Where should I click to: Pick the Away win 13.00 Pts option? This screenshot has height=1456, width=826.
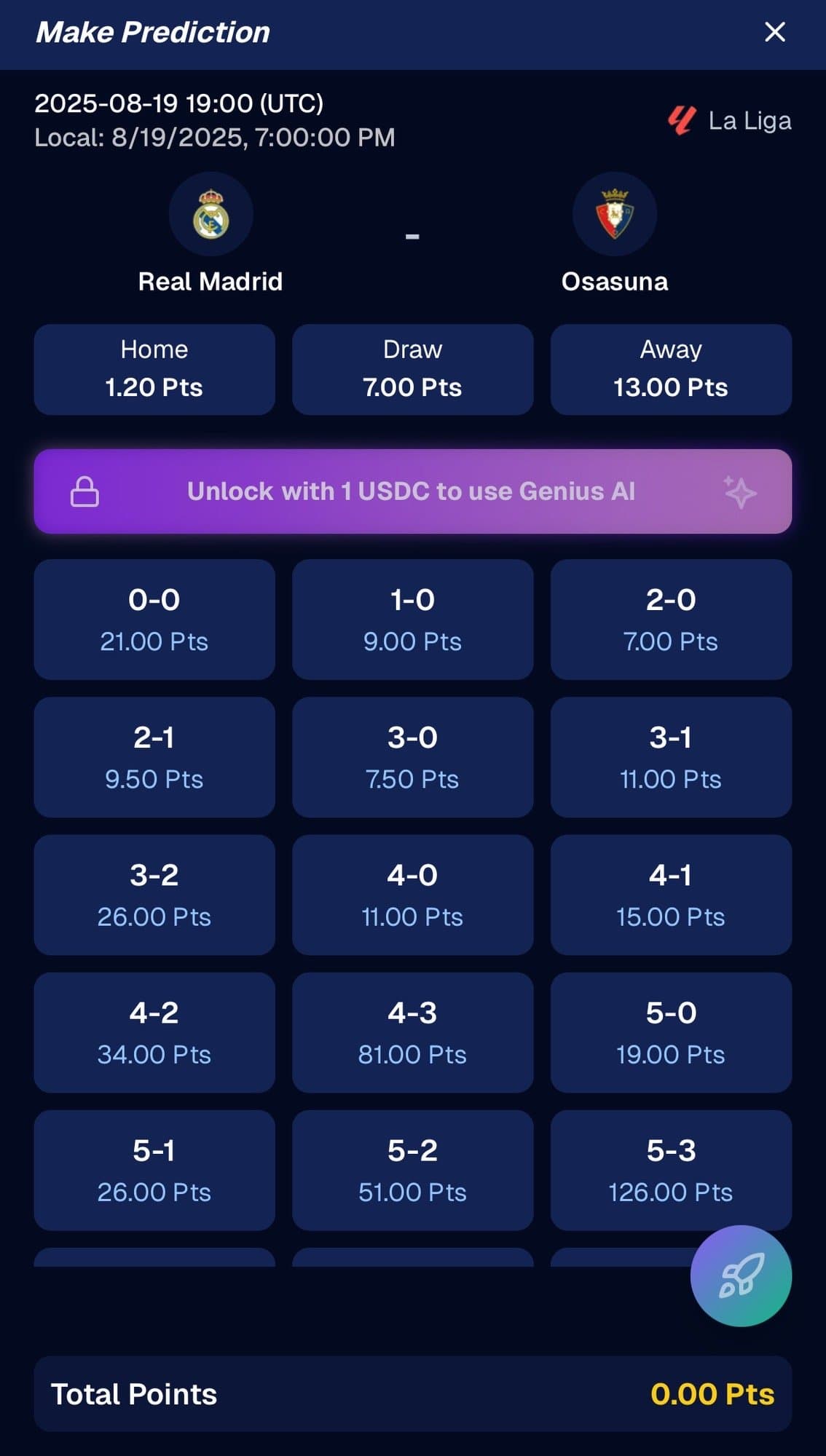[670, 369]
